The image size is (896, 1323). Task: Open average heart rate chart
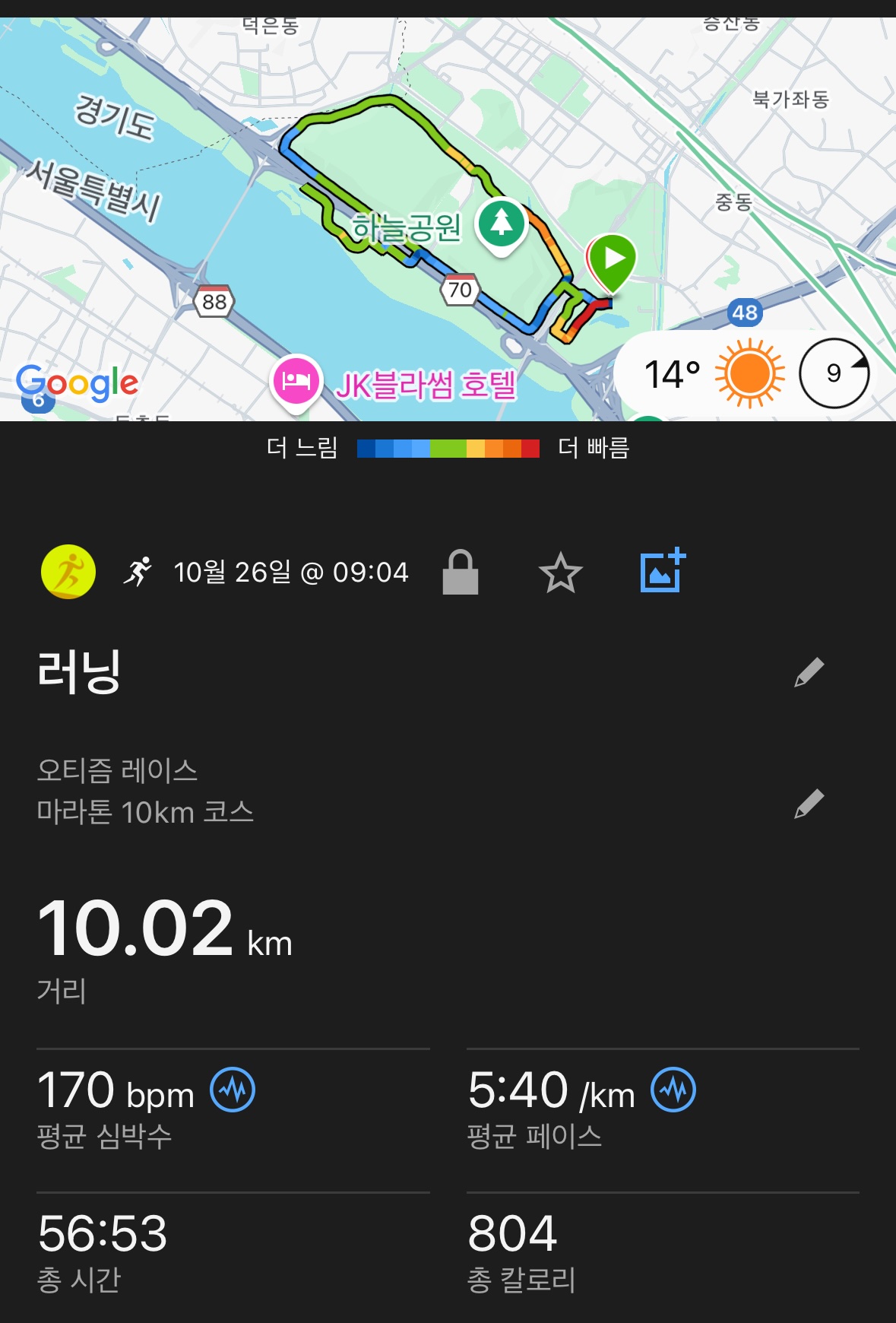coord(233,1090)
